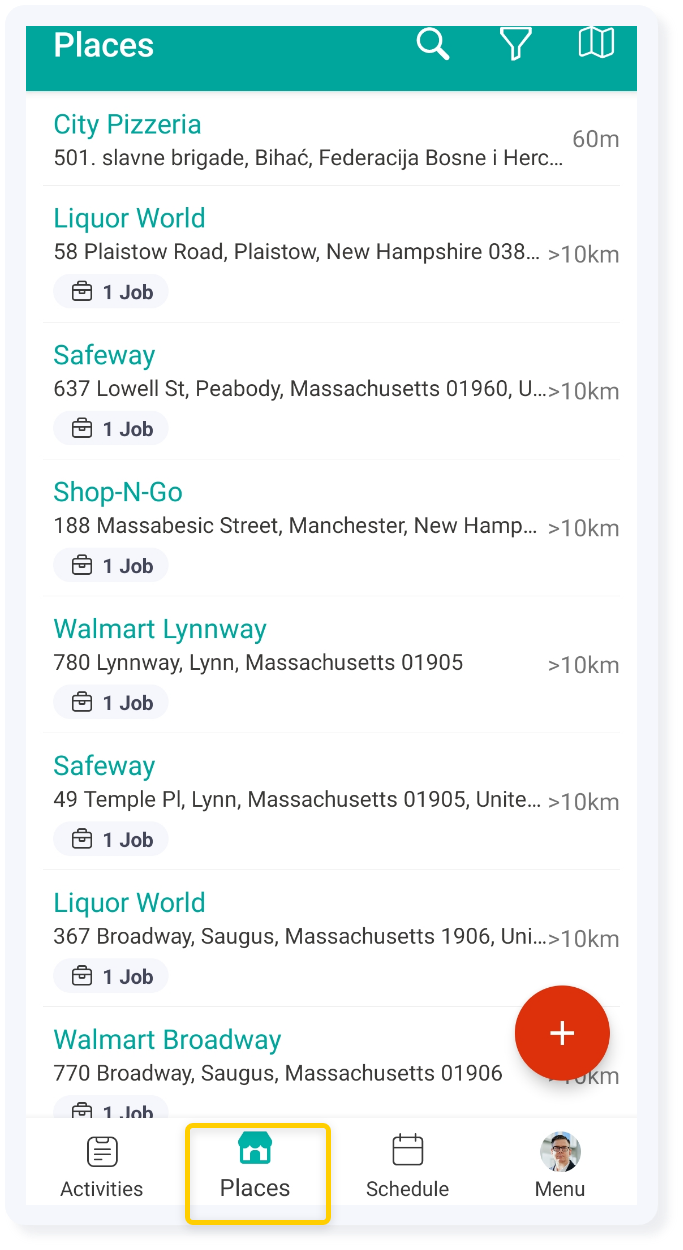
Task: Add a new place with plus button
Action: pos(562,1033)
